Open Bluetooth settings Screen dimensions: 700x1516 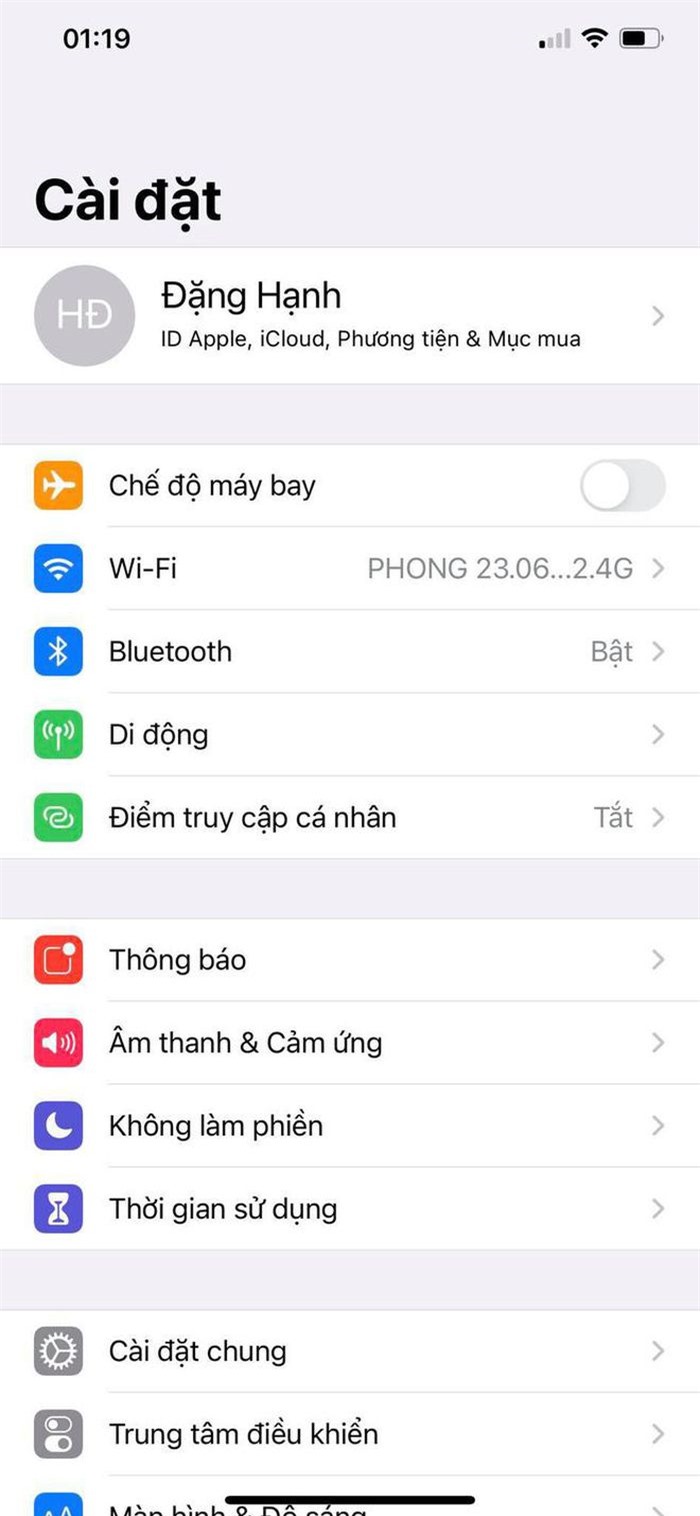[350, 652]
